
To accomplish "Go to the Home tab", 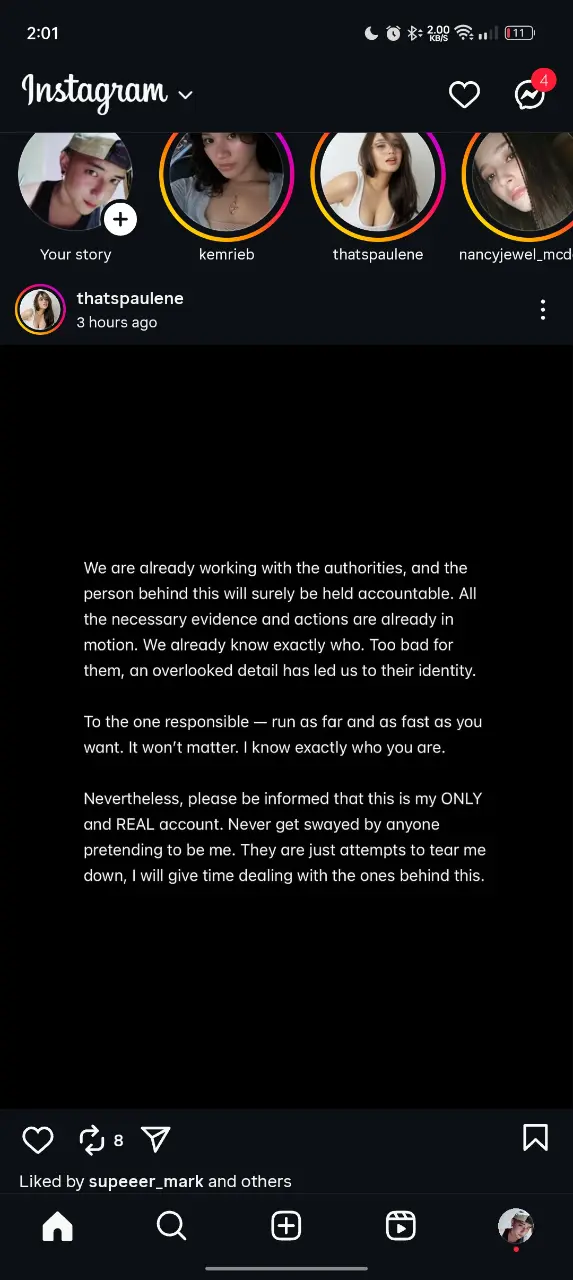I will pyautogui.click(x=57, y=1225).
